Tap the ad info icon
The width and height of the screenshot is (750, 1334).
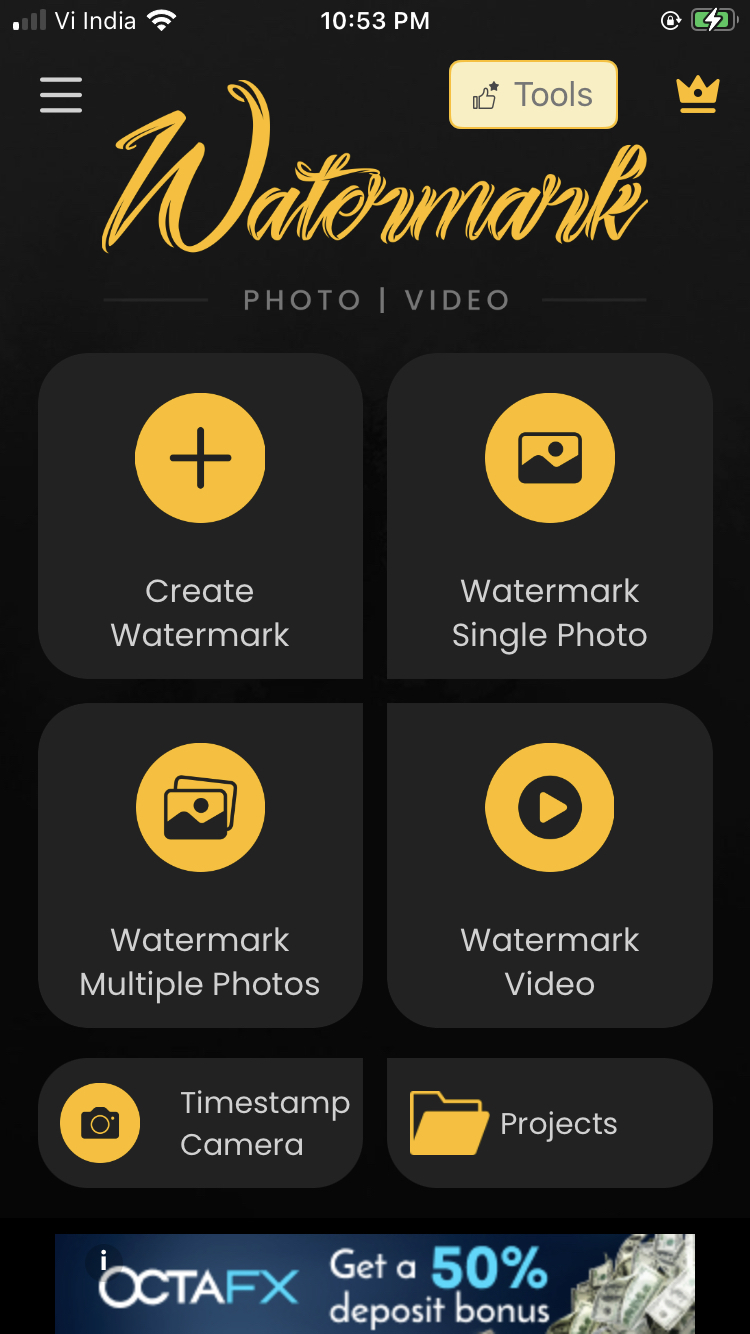[x=103, y=1261]
